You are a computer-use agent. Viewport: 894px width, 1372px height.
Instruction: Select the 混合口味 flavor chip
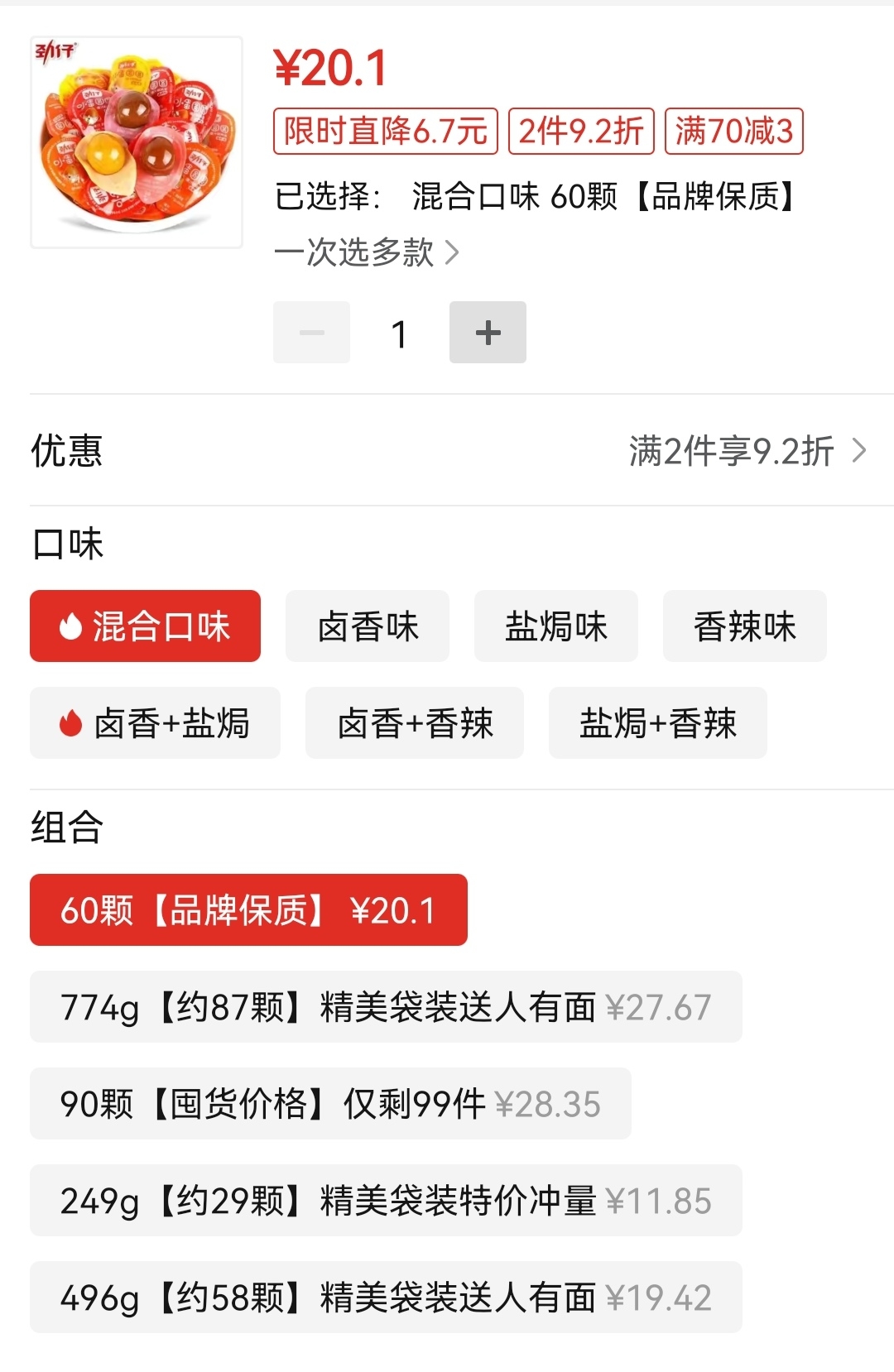(145, 626)
